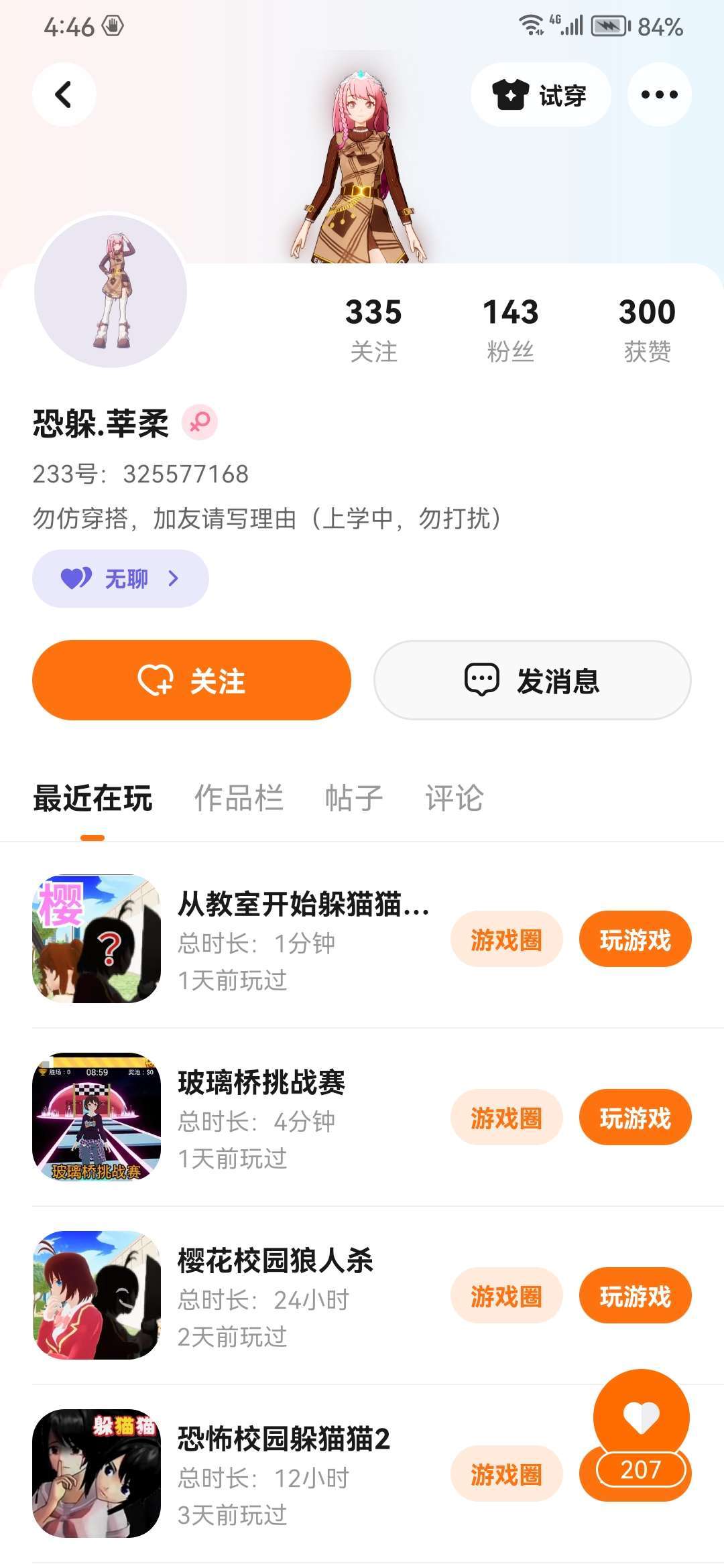Play 樱花校园狼人杀 with 玩游戏
Image resolution: width=724 pixels, height=1568 pixels.
(x=635, y=1296)
